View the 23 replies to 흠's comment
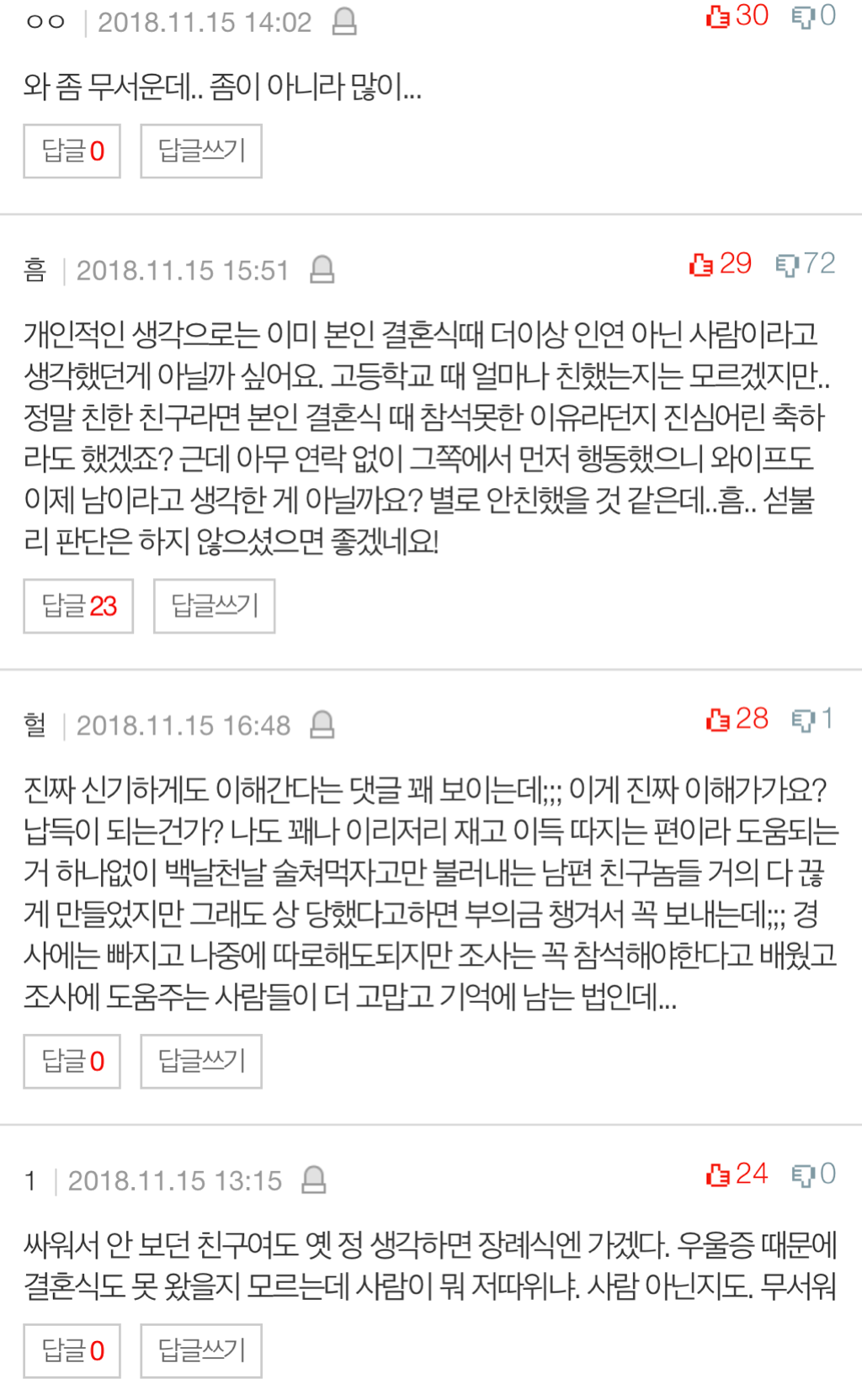 pyautogui.click(x=78, y=606)
